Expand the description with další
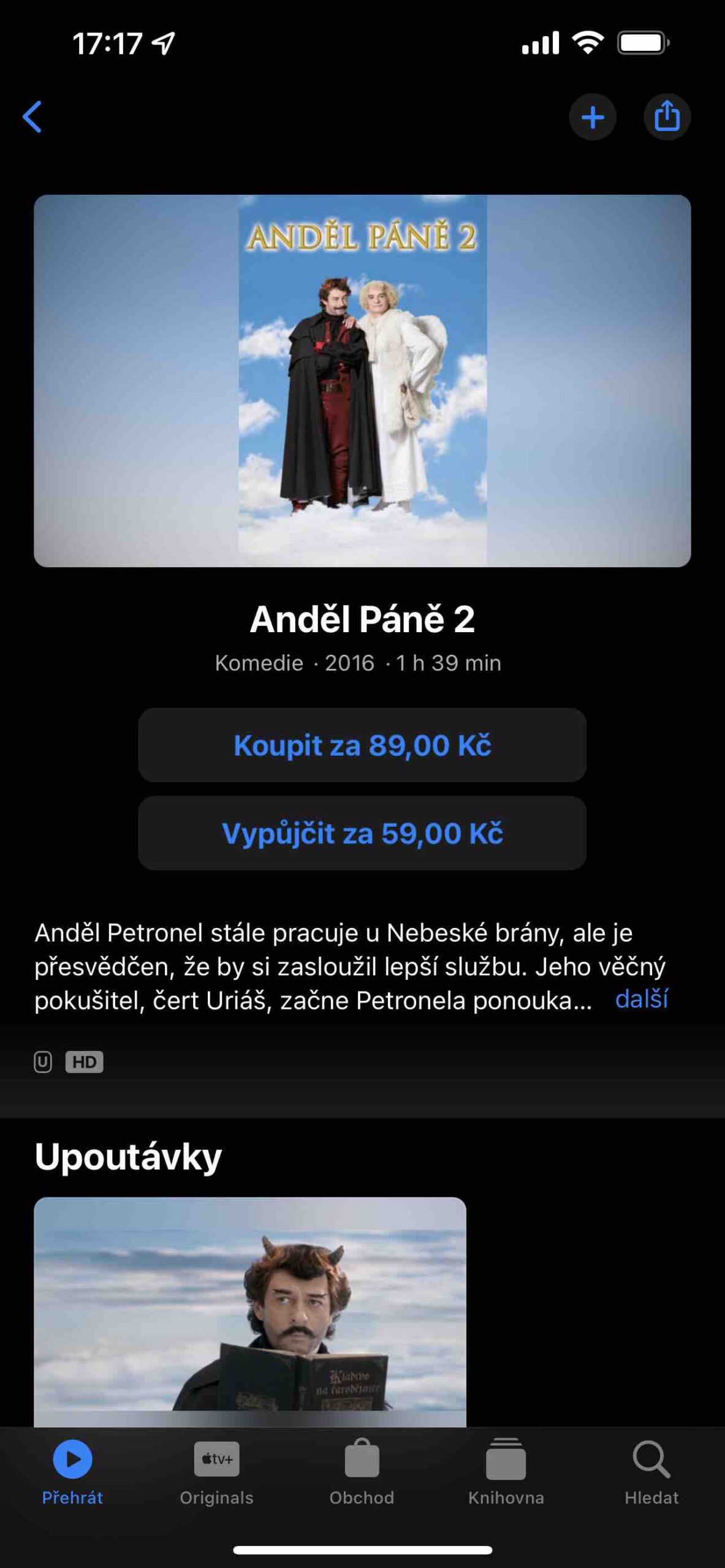725x1568 pixels. tap(641, 999)
